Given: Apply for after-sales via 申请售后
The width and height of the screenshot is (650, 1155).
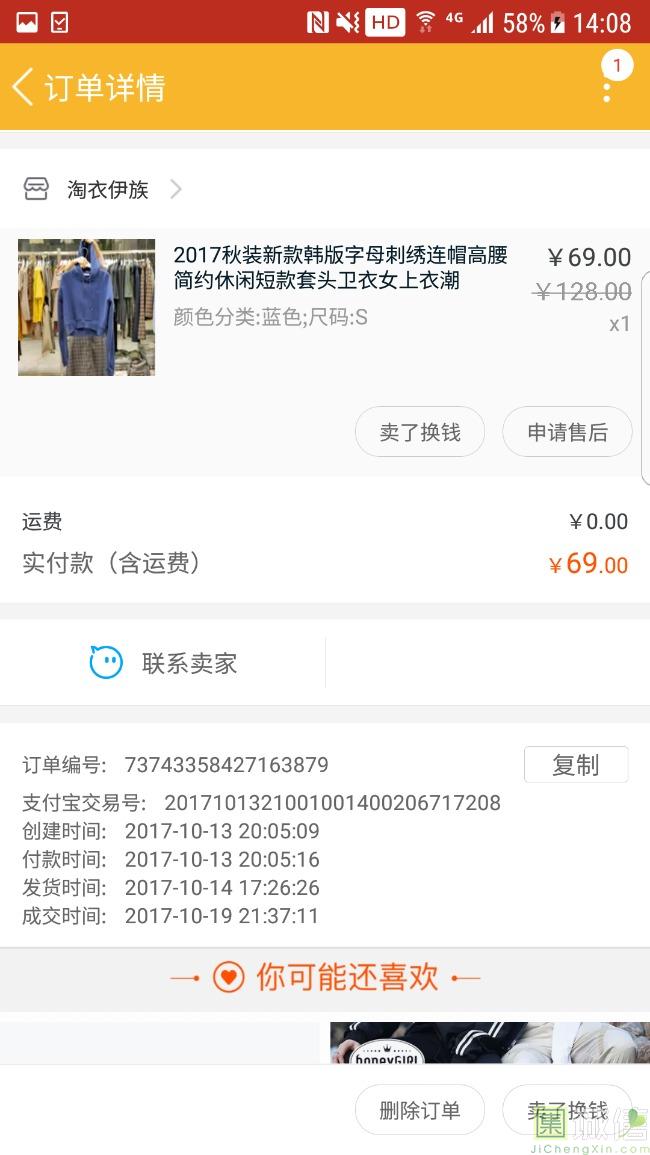Looking at the screenshot, I should [567, 432].
